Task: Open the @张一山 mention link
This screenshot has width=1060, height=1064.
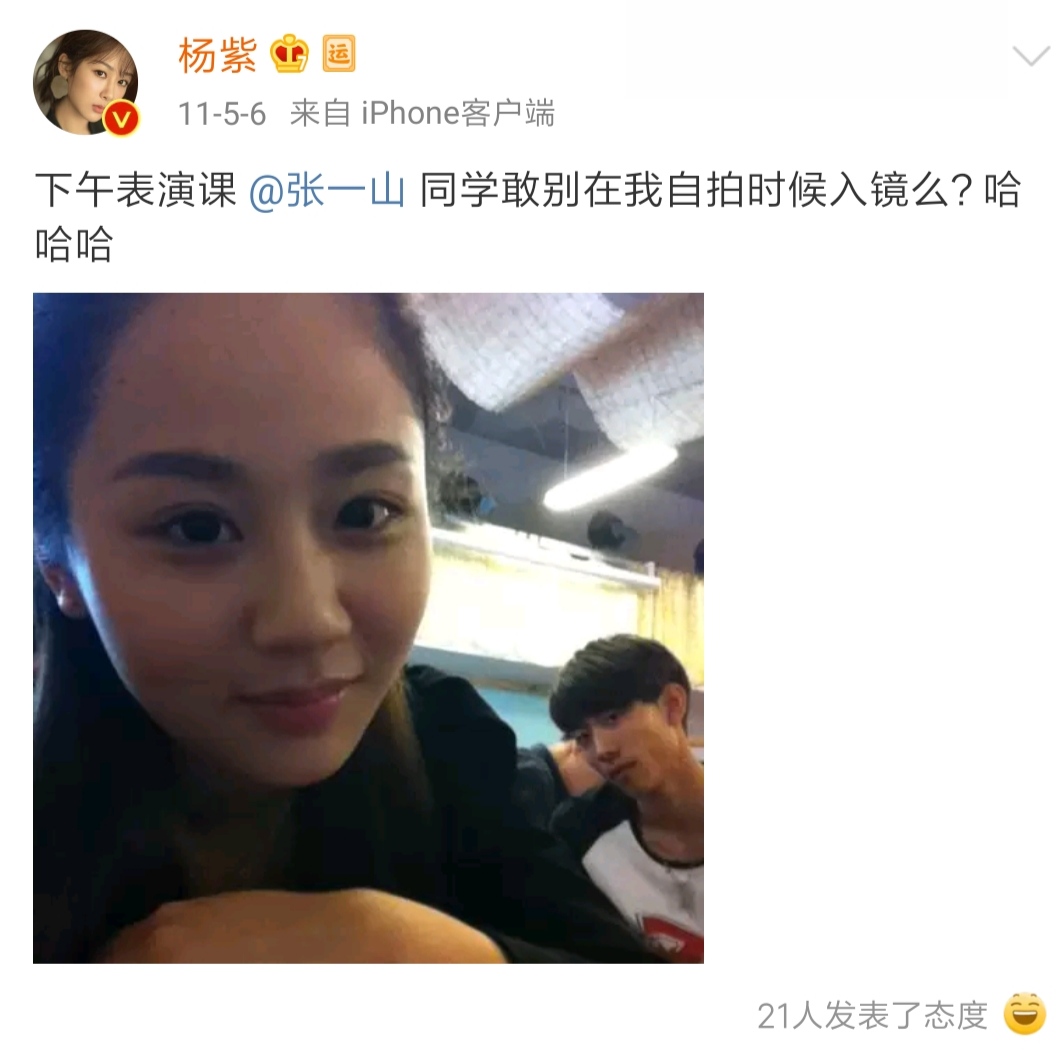Action: (x=327, y=189)
